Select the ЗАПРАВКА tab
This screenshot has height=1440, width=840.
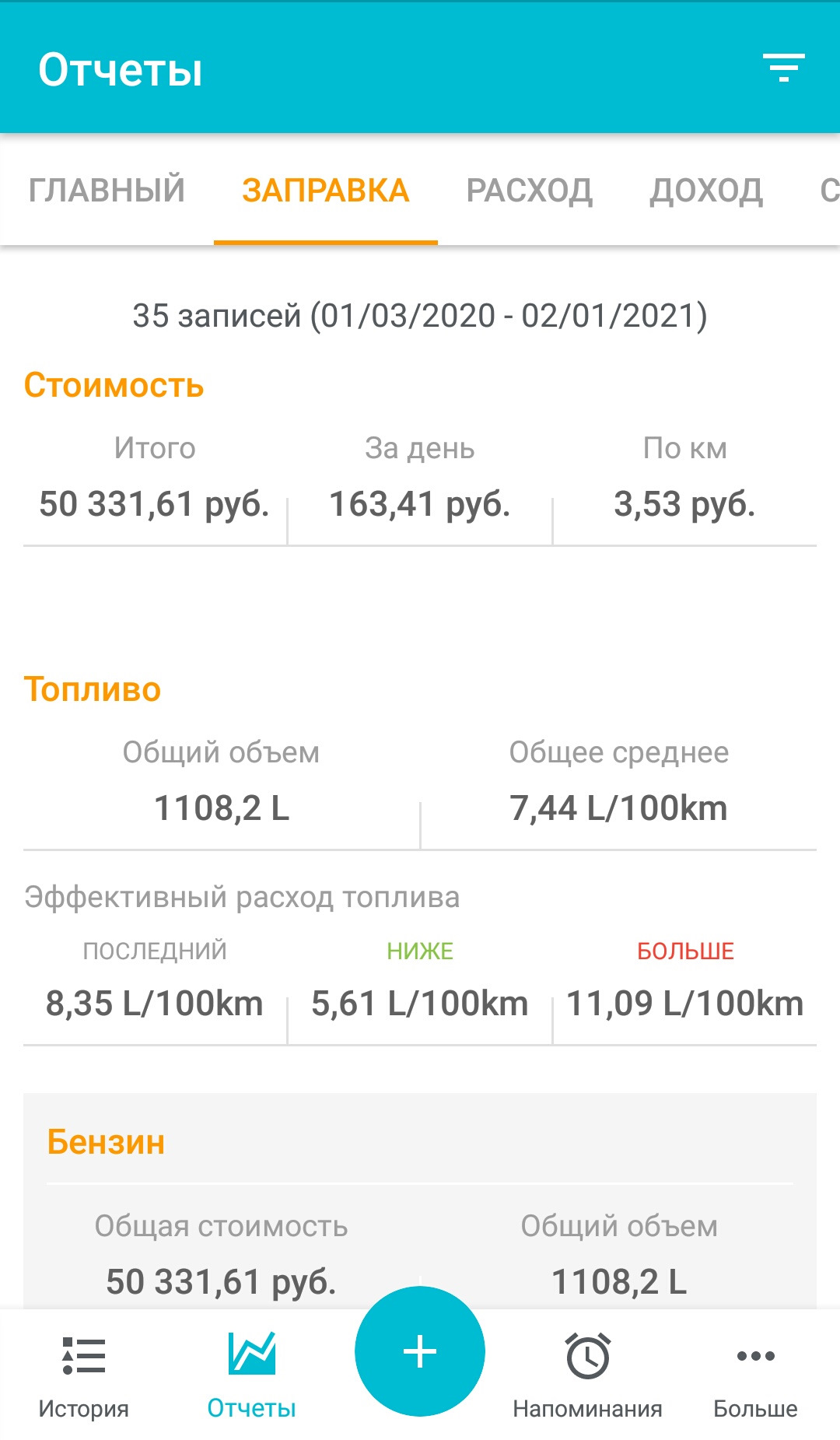click(x=325, y=190)
